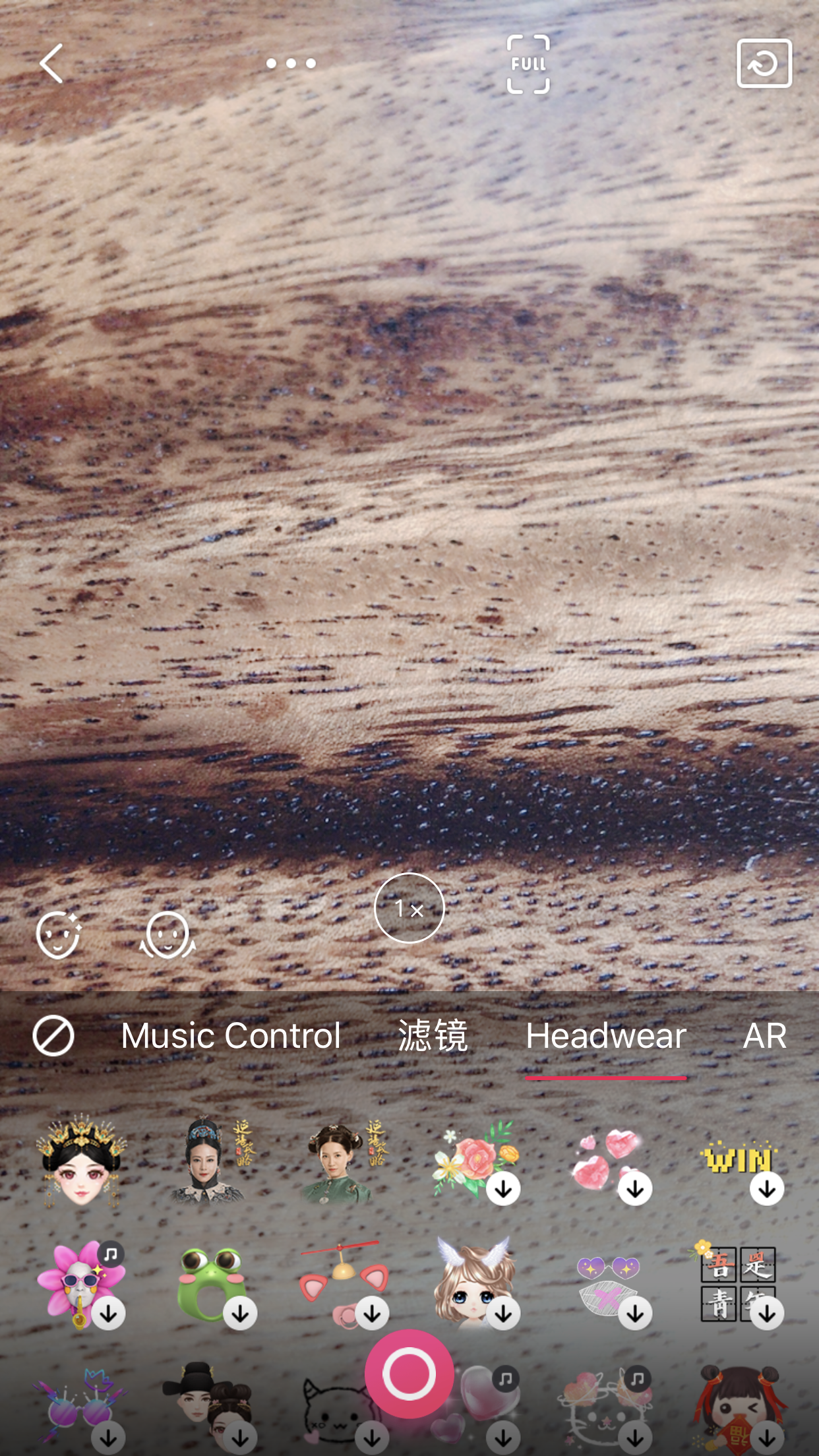This screenshot has height=1456, width=819.
Task: Tap the 1x zoom button
Action: click(x=409, y=909)
